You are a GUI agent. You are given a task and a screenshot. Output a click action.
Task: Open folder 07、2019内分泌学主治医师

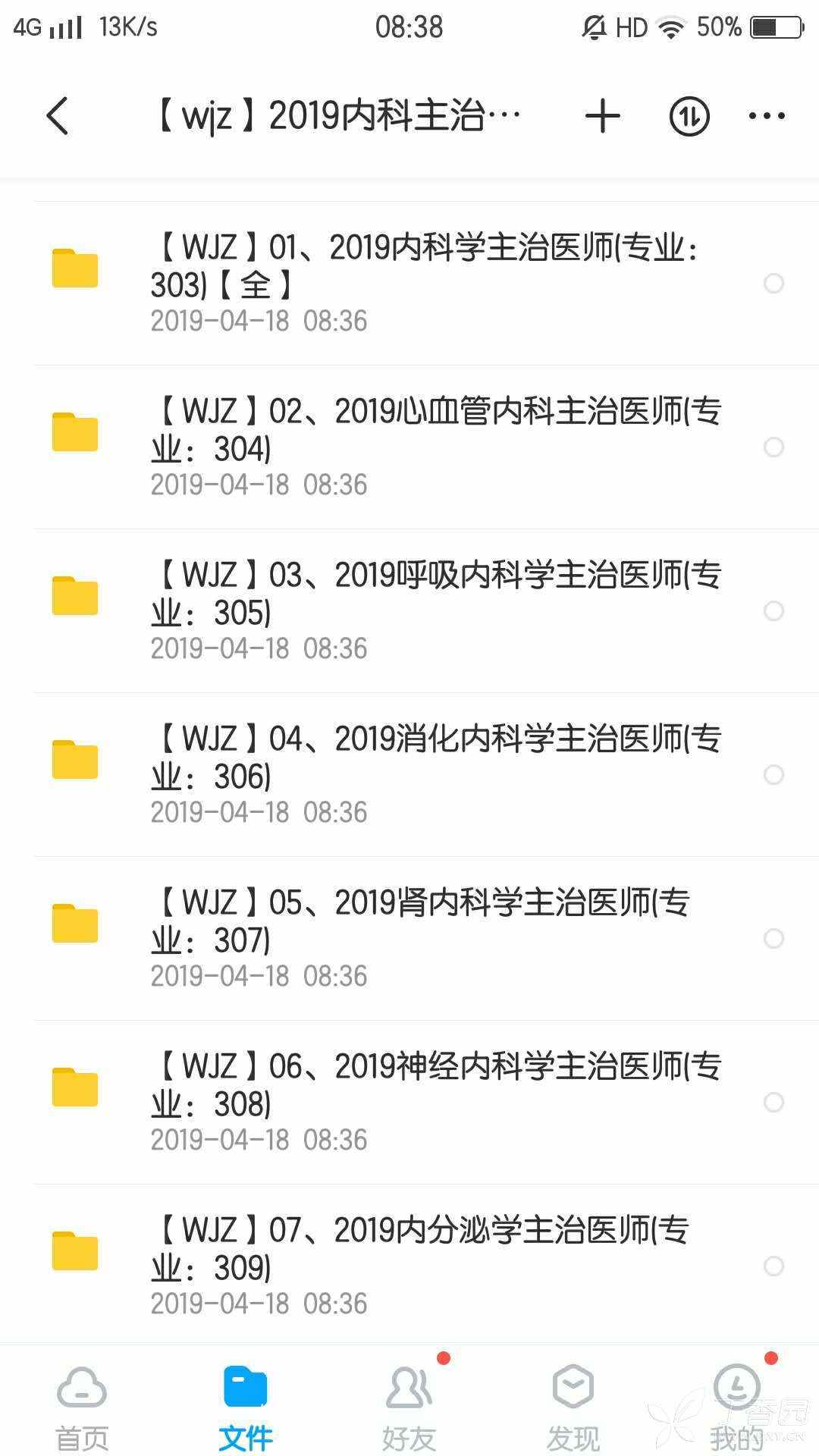(425, 1265)
